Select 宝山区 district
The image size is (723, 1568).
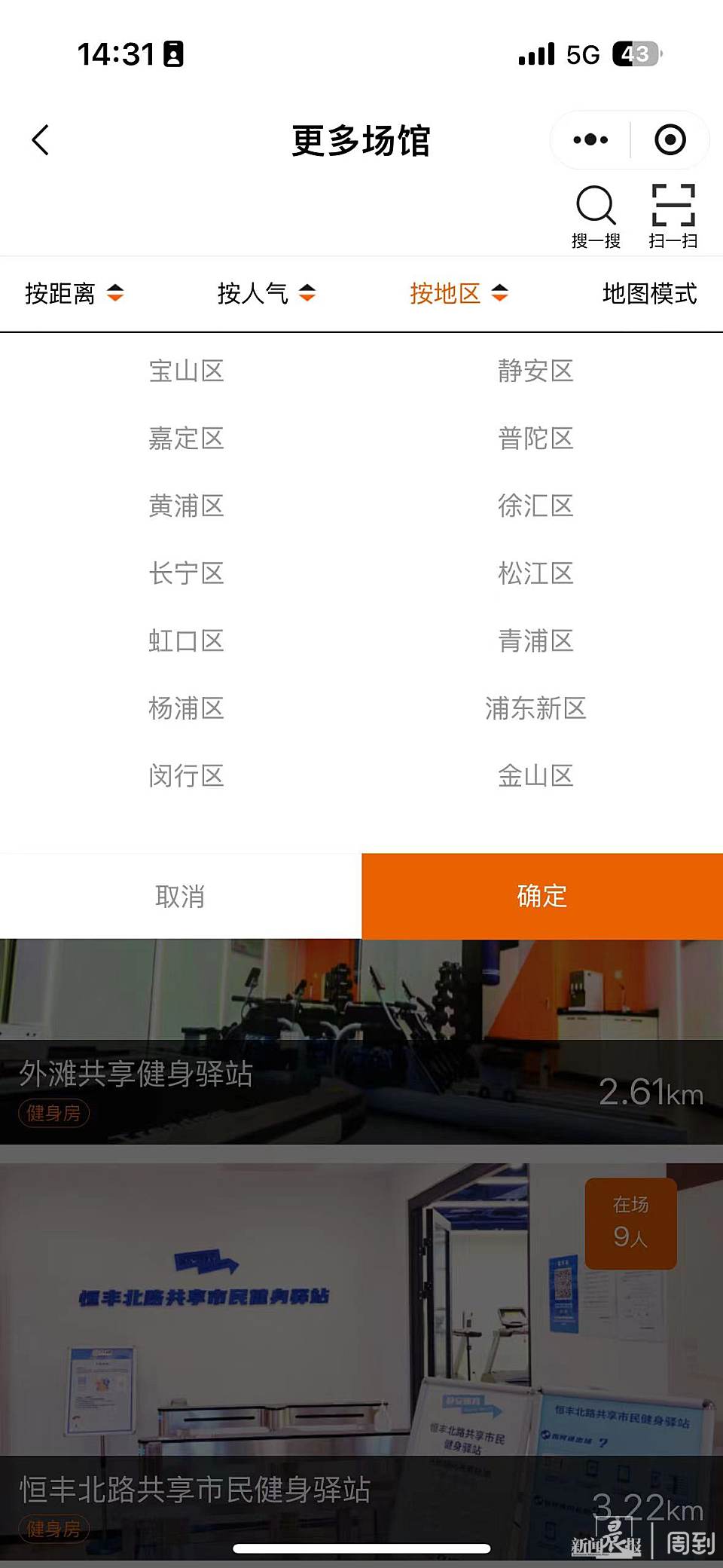tap(186, 371)
